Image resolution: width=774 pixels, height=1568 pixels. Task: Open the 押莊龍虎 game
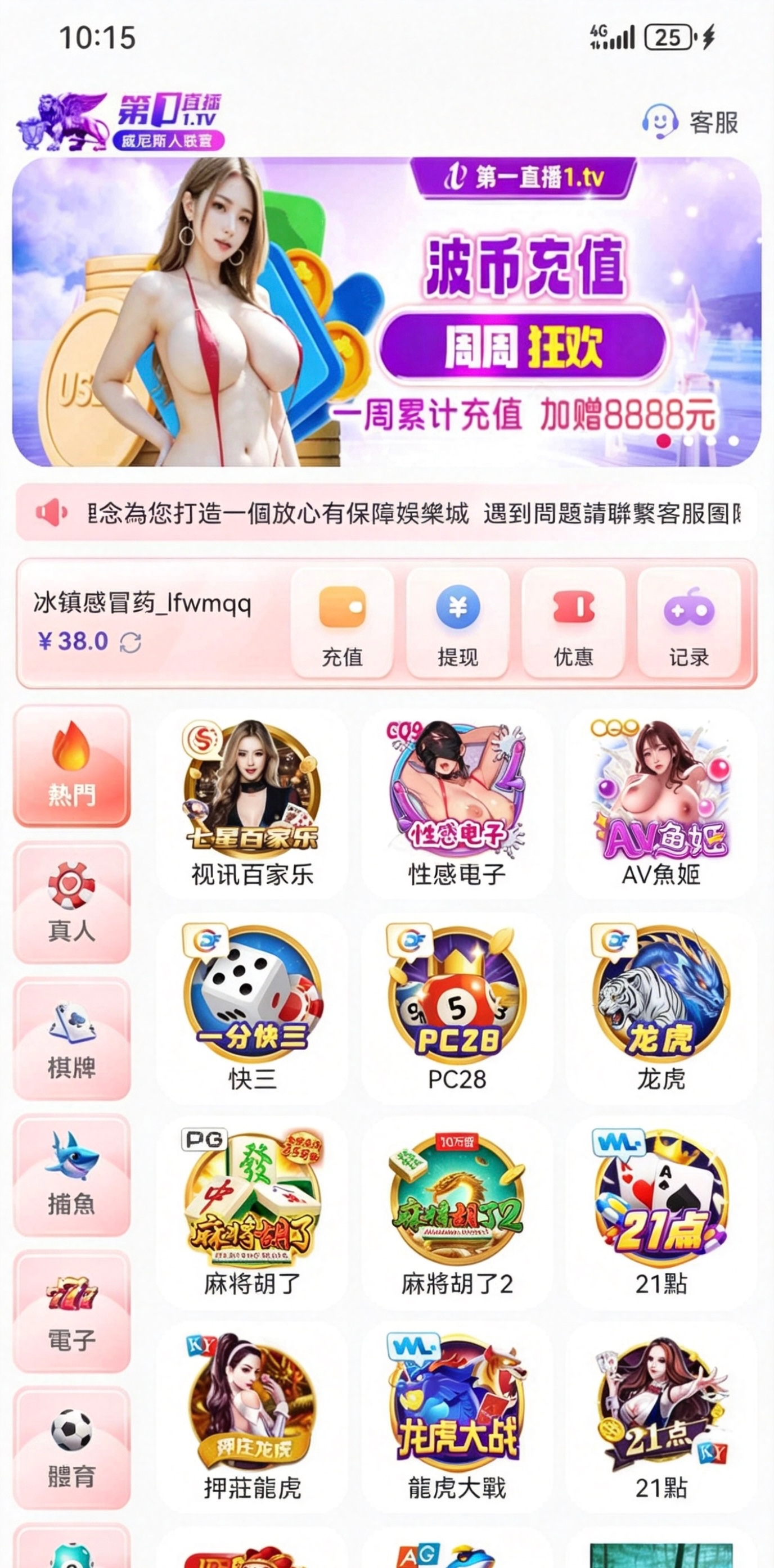[x=252, y=1416]
